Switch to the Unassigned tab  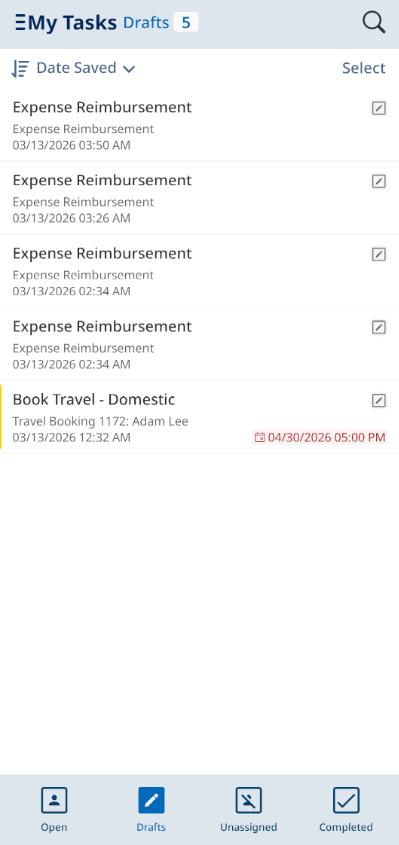point(249,809)
